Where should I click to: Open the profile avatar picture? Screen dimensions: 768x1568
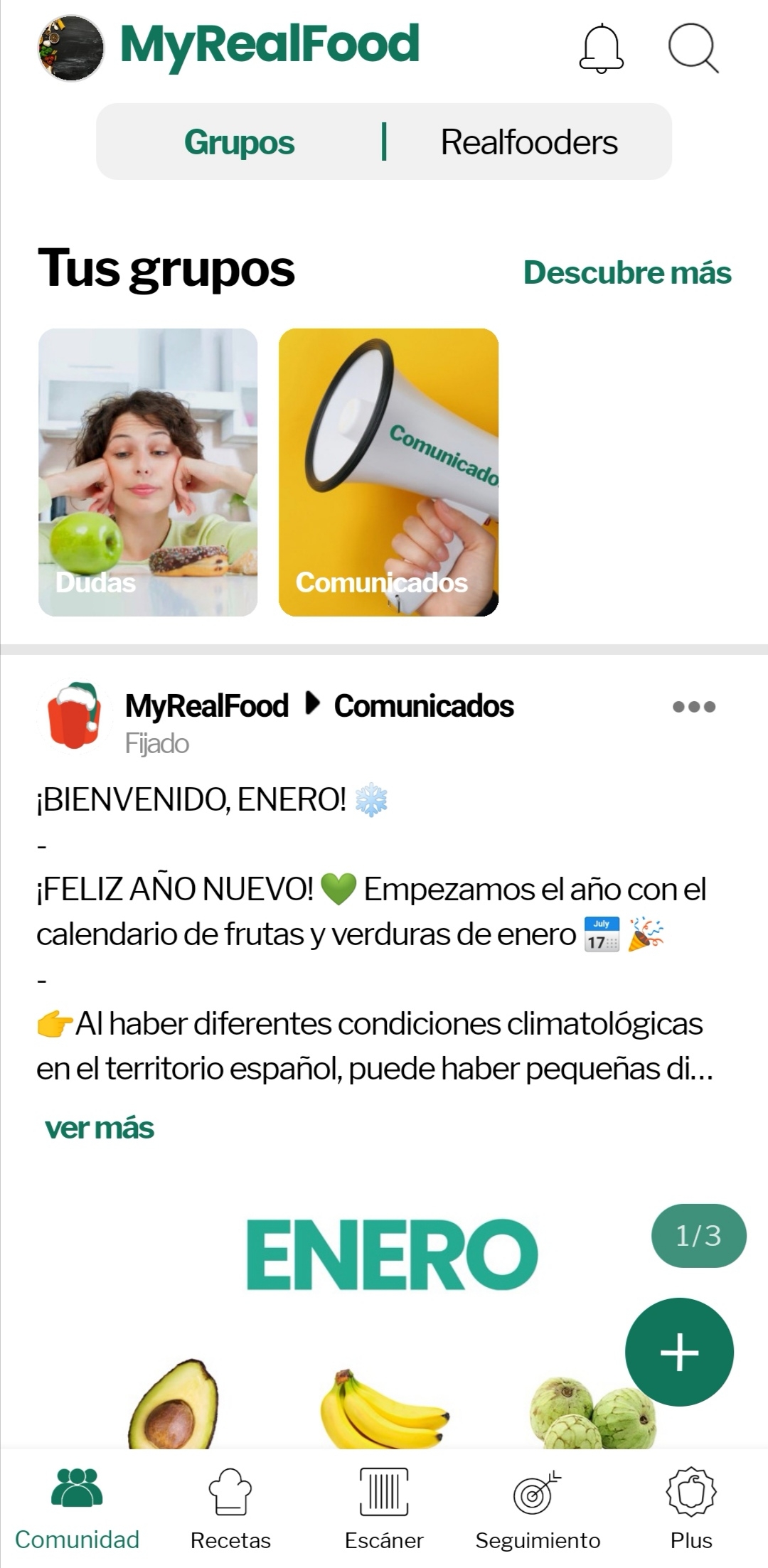(x=70, y=48)
